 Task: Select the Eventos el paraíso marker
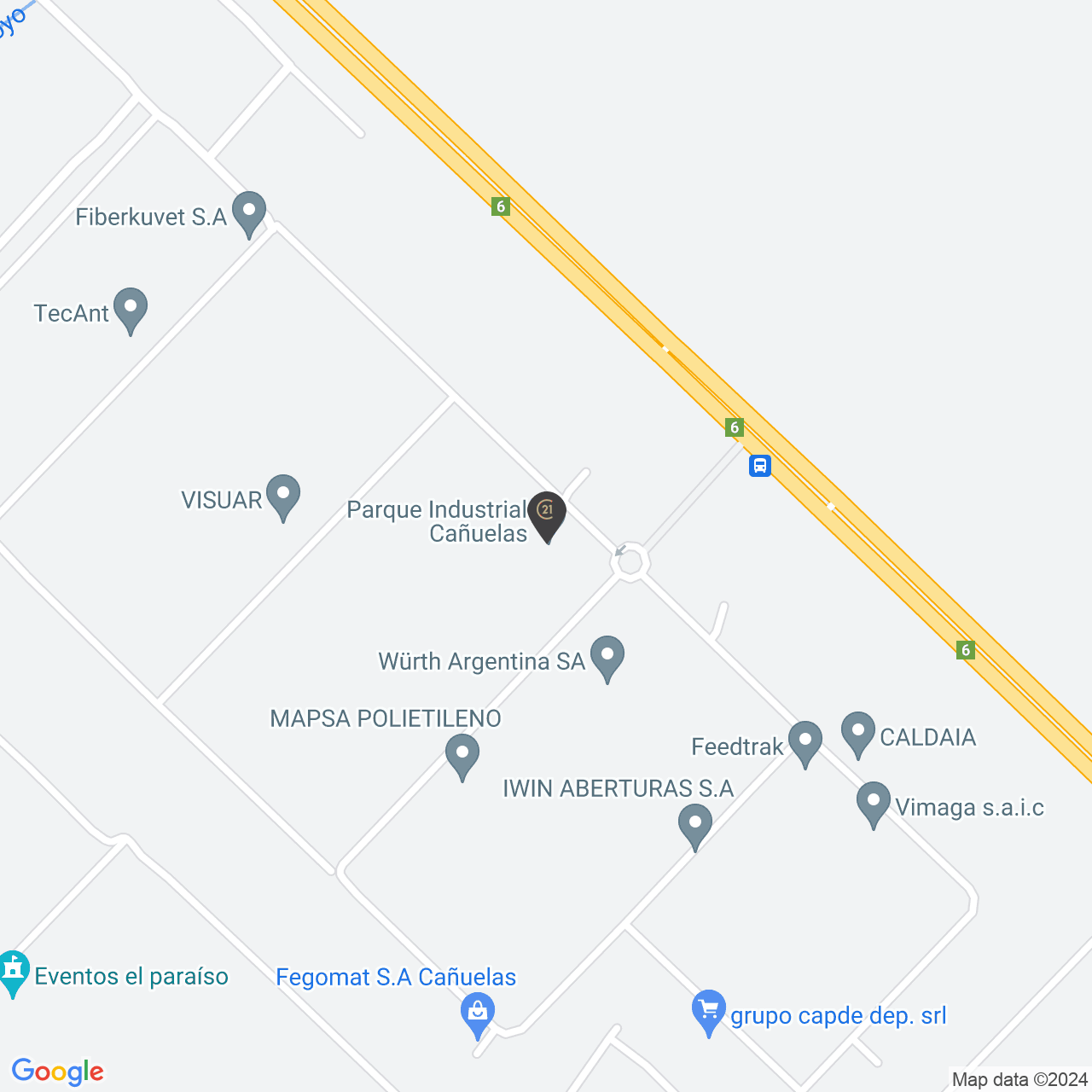pos(13,971)
